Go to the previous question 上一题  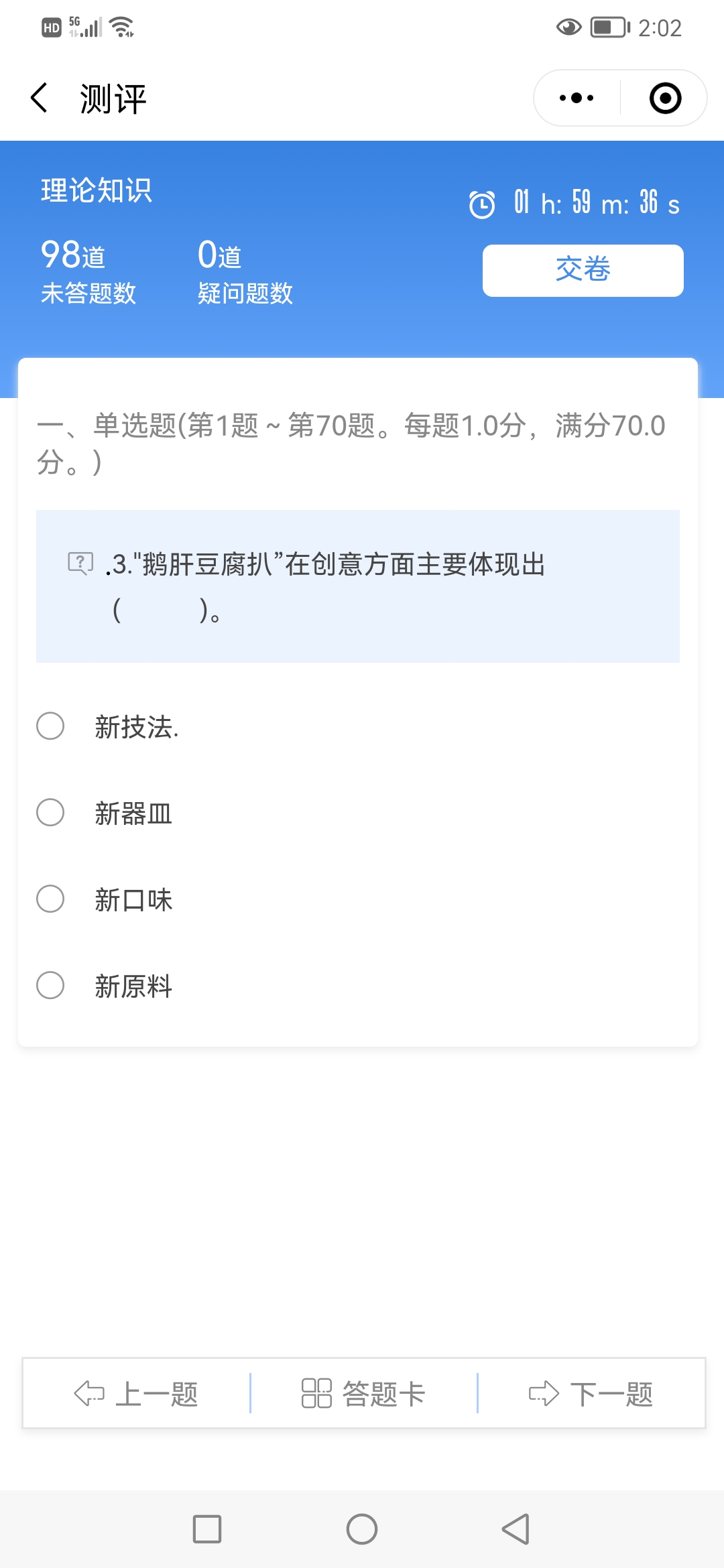point(136,1394)
